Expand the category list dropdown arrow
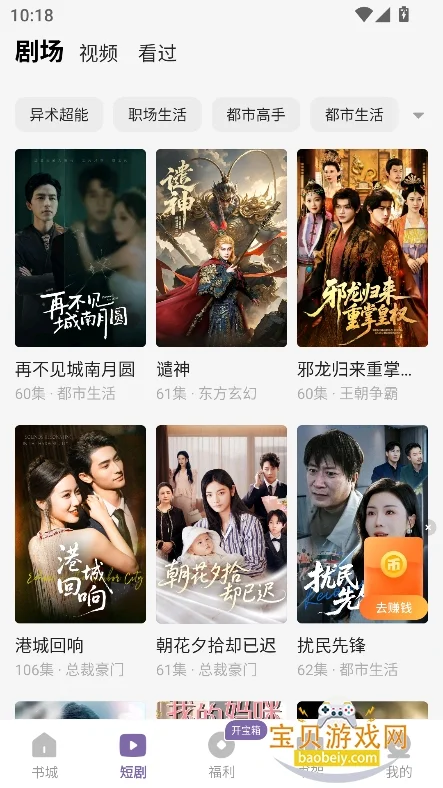The height and width of the screenshot is (788, 443). click(x=418, y=116)
